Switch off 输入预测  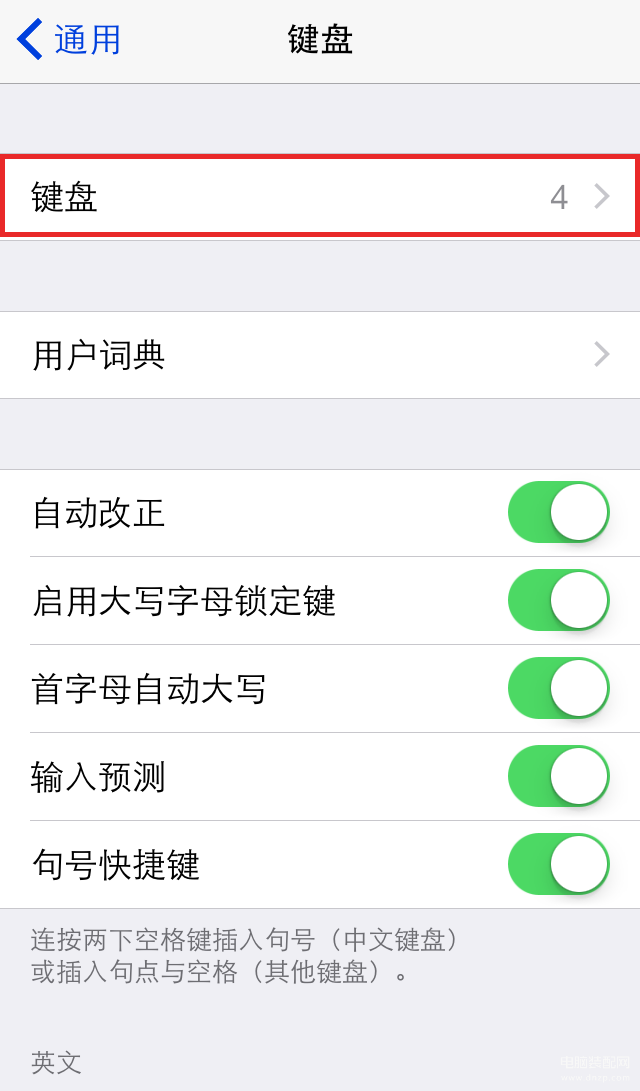[559, 777]
